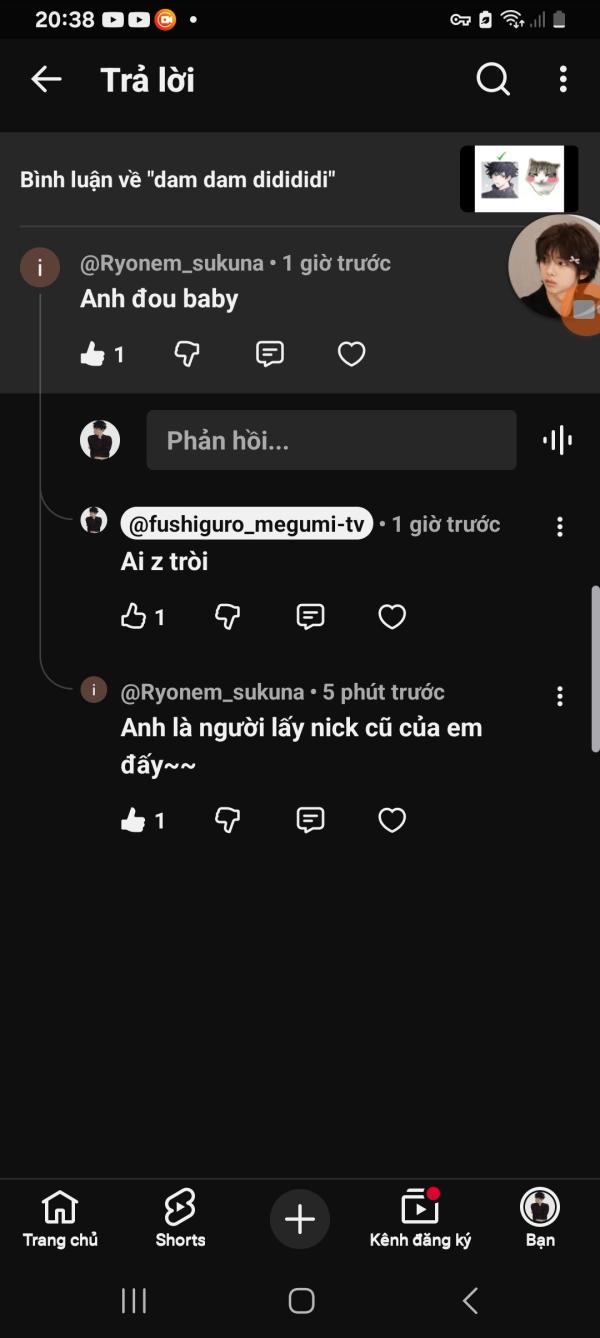Tap the Phản hồi reply field
The image size is (600, 1338).
(x=331, y=440)
